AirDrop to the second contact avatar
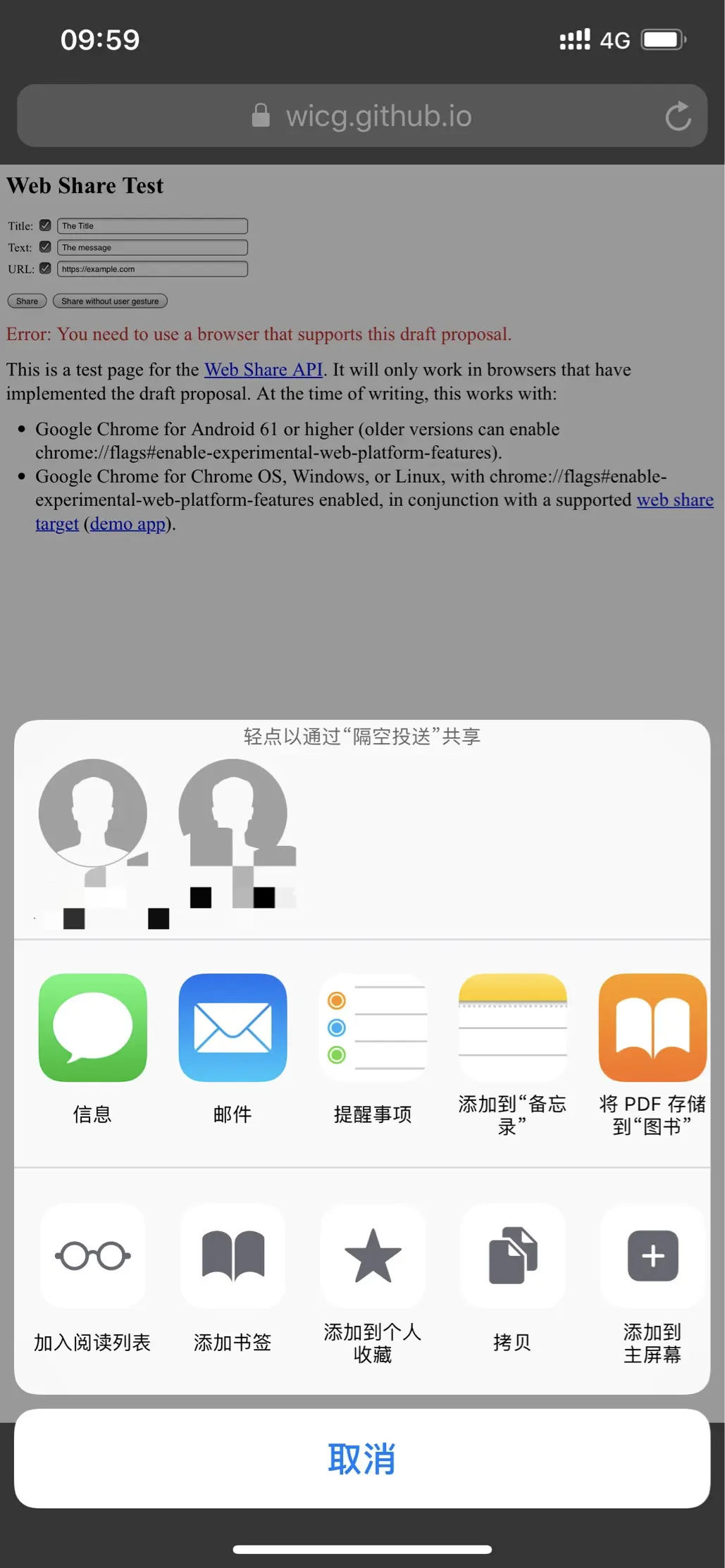Screen dimensions: 725x1568 pyautogui.click(x=233, y=813)
